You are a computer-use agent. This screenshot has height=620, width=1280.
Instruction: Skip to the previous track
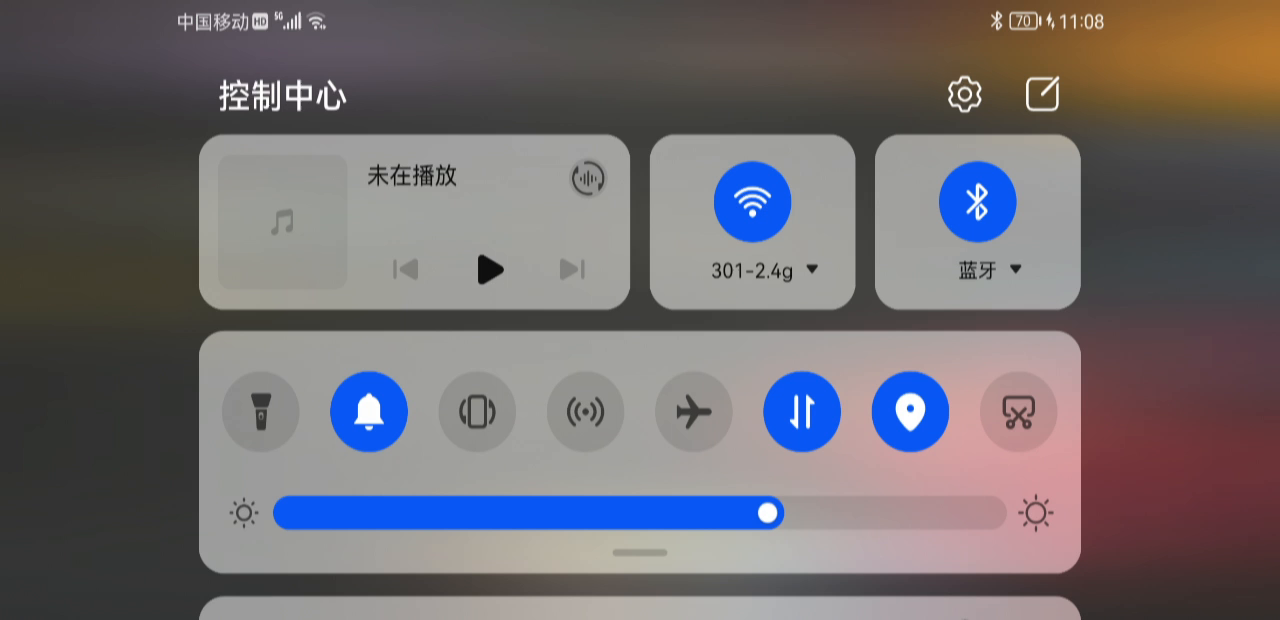coord(405,269)
